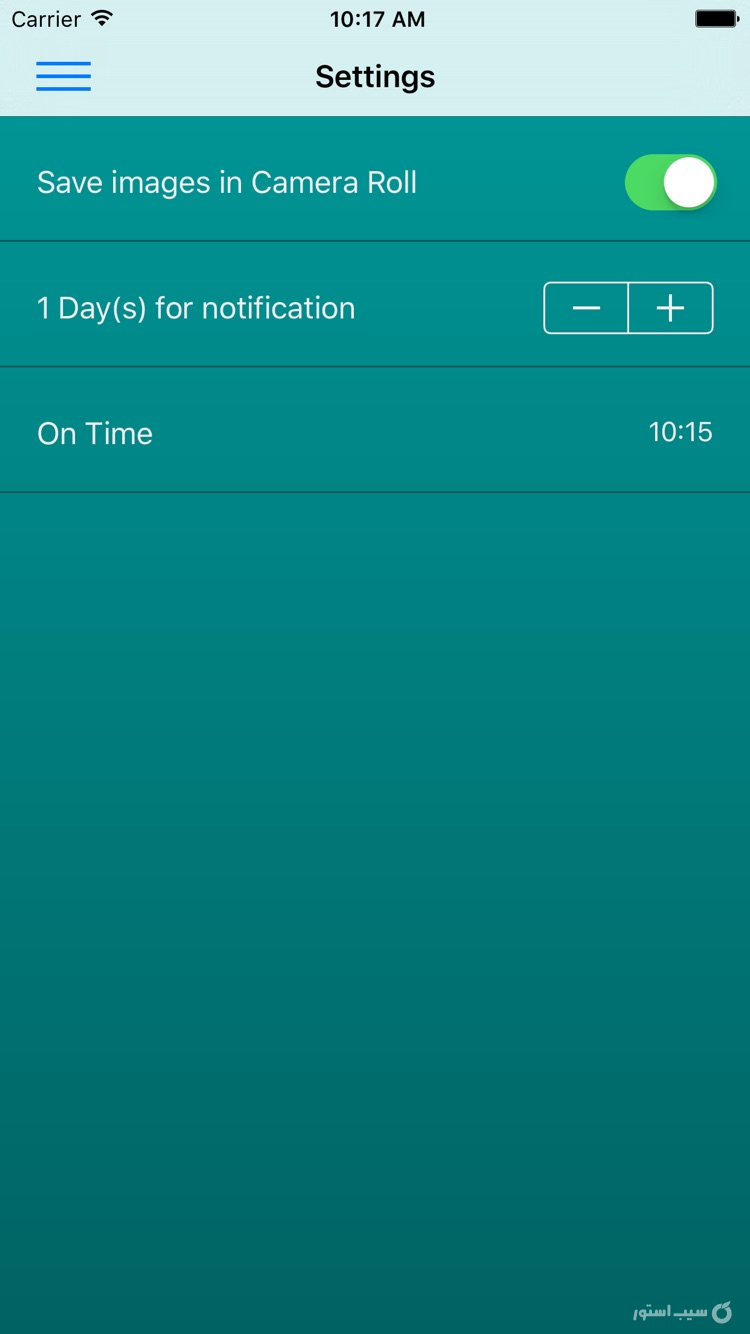Screen dimensions: 750x1334
Task: Select the Settings title in header
Action: pyautogui.click(x=375, y=76)
